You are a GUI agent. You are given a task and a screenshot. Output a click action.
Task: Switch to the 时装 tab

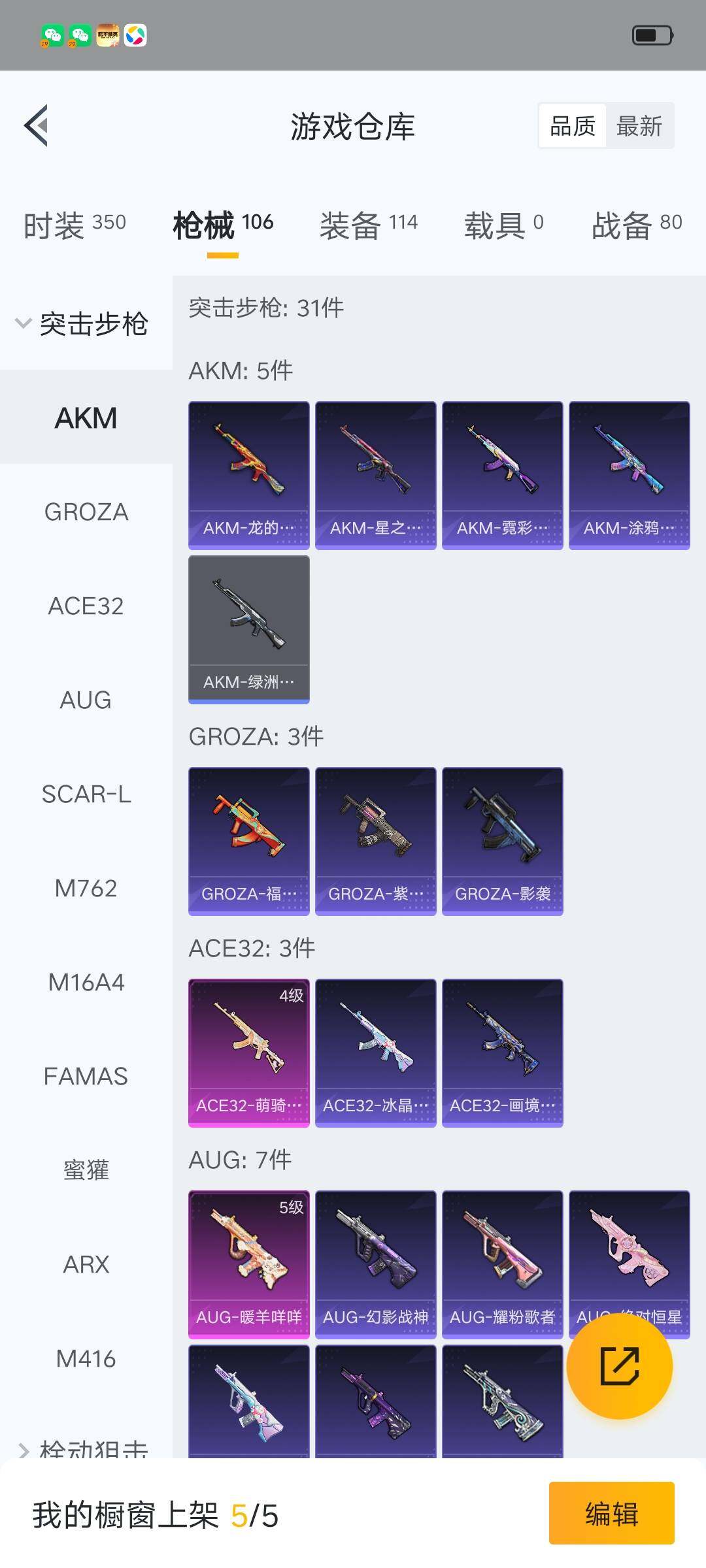pyautogui.click(x=75, y=225)
